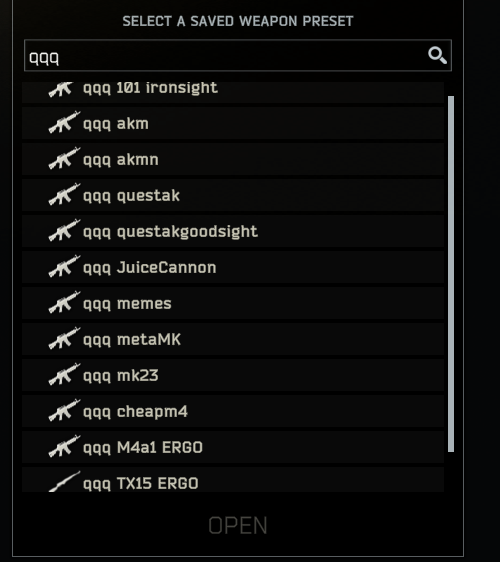The height and width of the screenshot is (562, 500).
Task: Pick the qqq TX15 ERGO preset
Action: point(233,480)
